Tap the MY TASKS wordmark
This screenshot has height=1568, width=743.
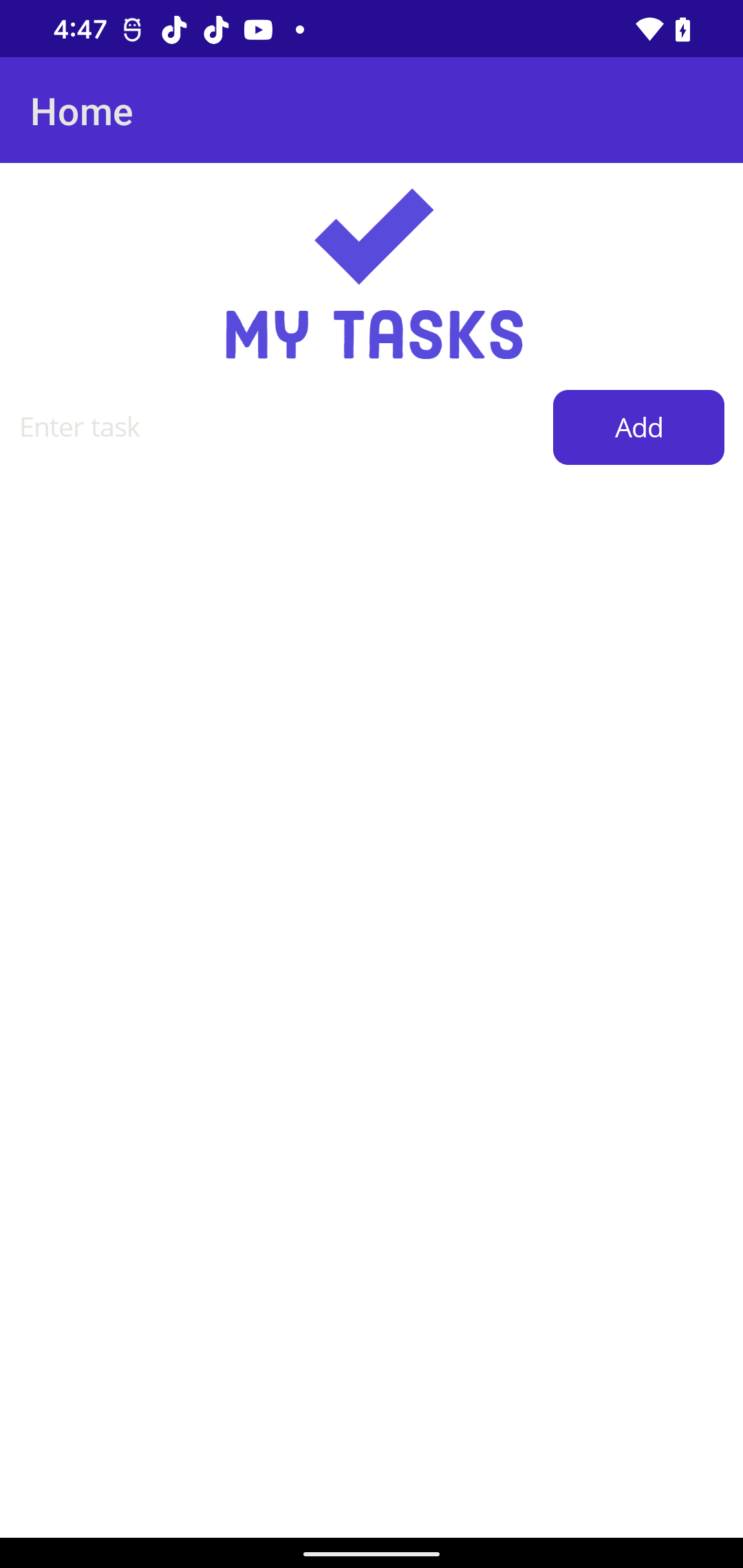374,335
